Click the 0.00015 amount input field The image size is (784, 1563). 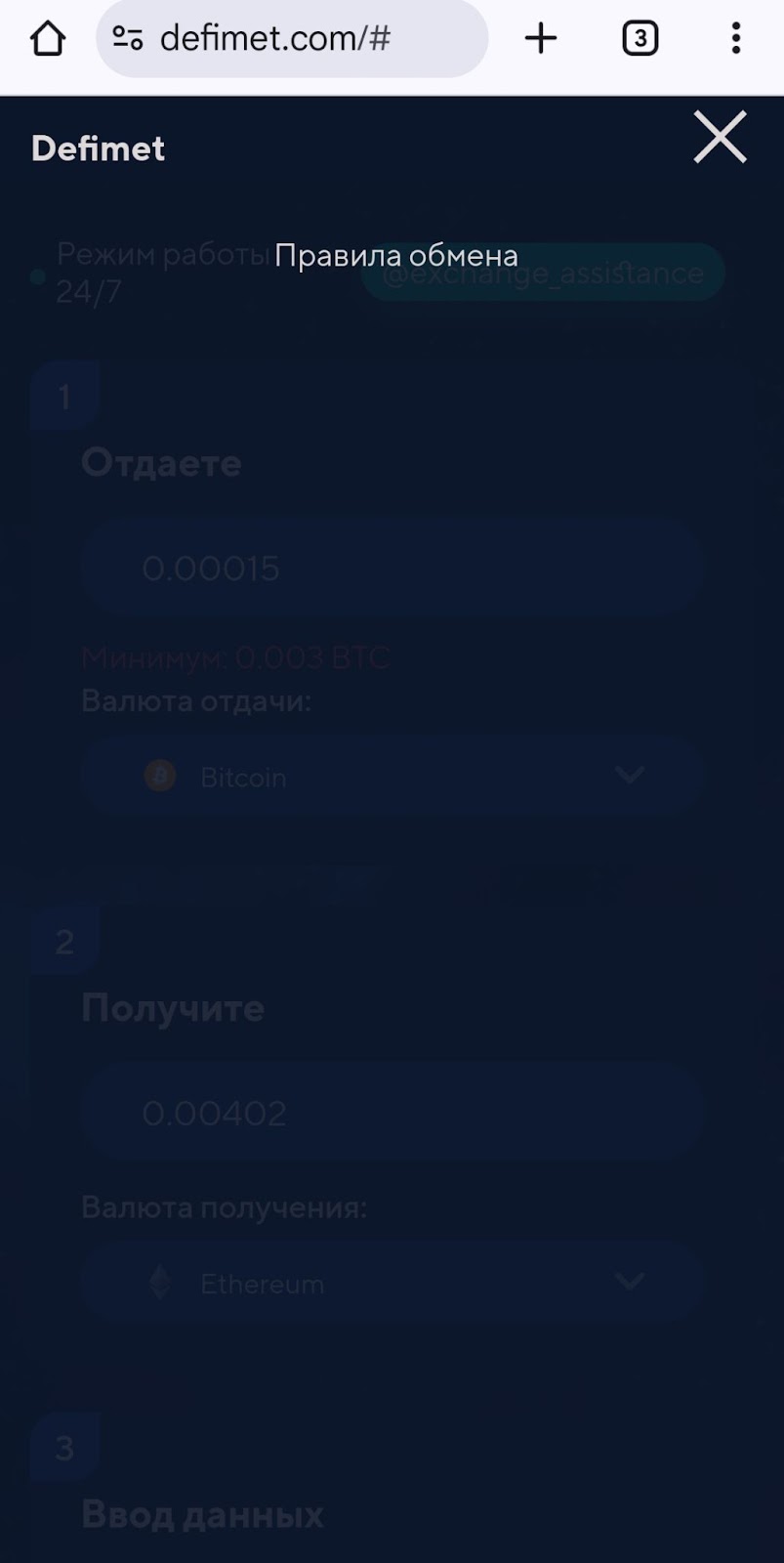(391, 566)
